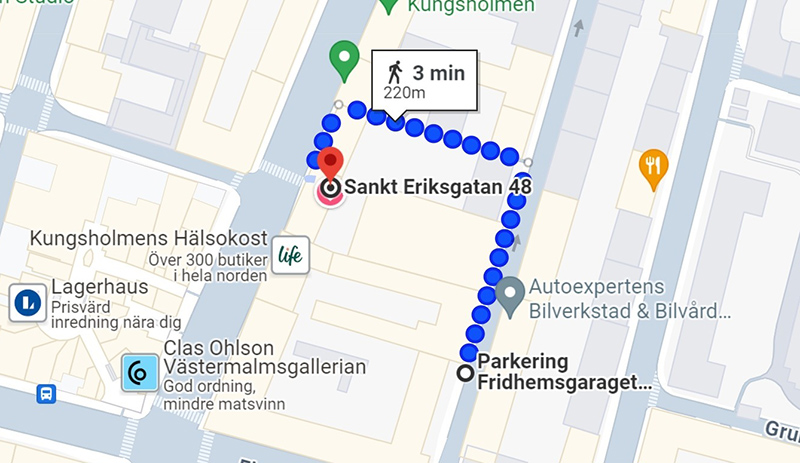Screen dimensions: 800x463
Task: Select the green Kungsholmen pin
Action: tap(345, 59)
